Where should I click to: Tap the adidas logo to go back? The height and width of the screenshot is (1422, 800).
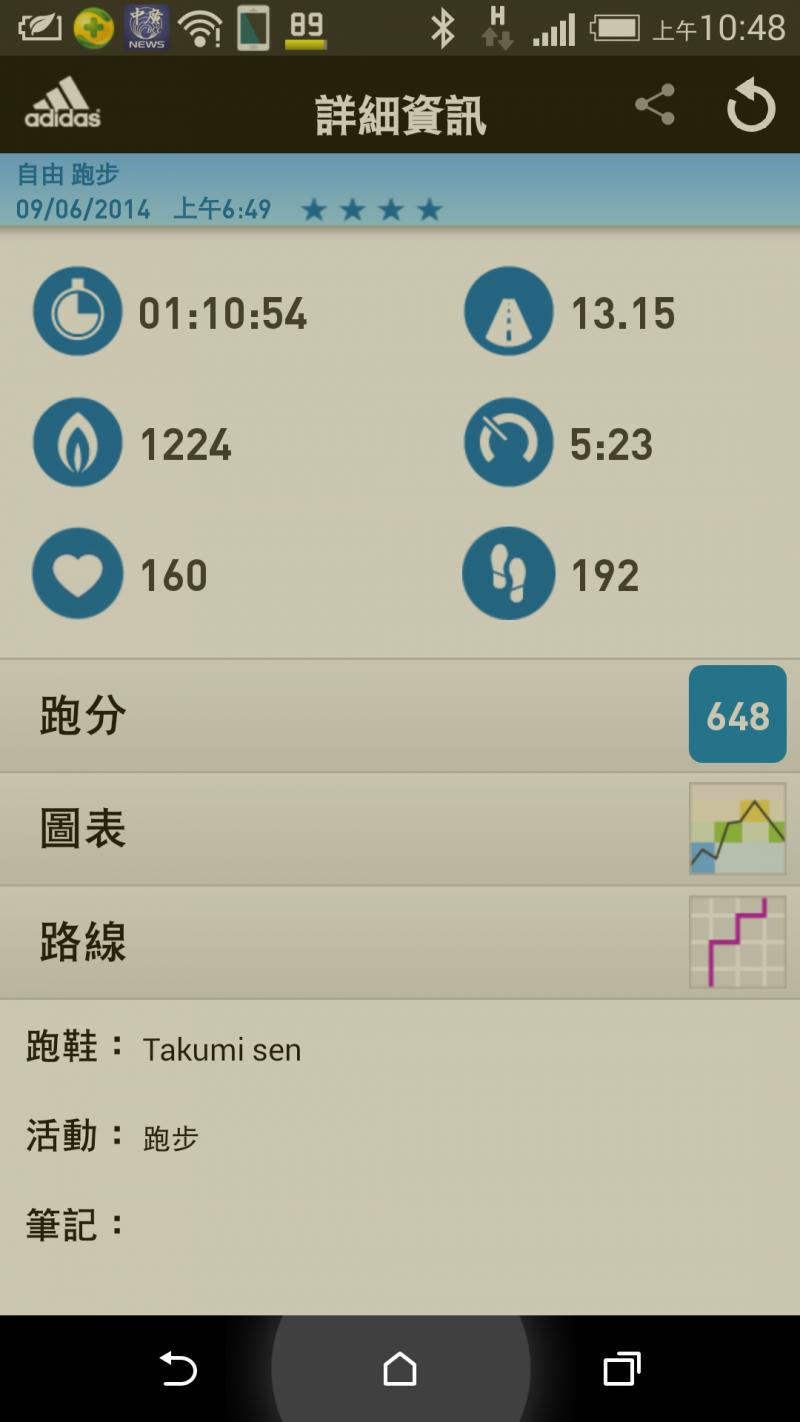63,106
